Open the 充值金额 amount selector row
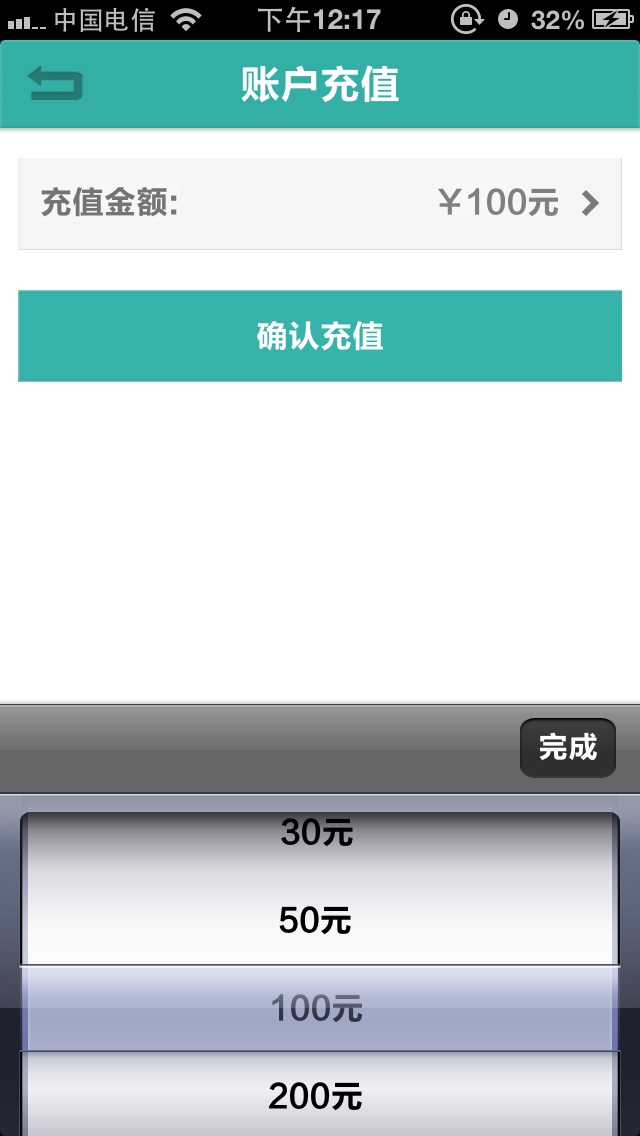Viewport: 640px width, 1136px height. (x=320, y=203)
